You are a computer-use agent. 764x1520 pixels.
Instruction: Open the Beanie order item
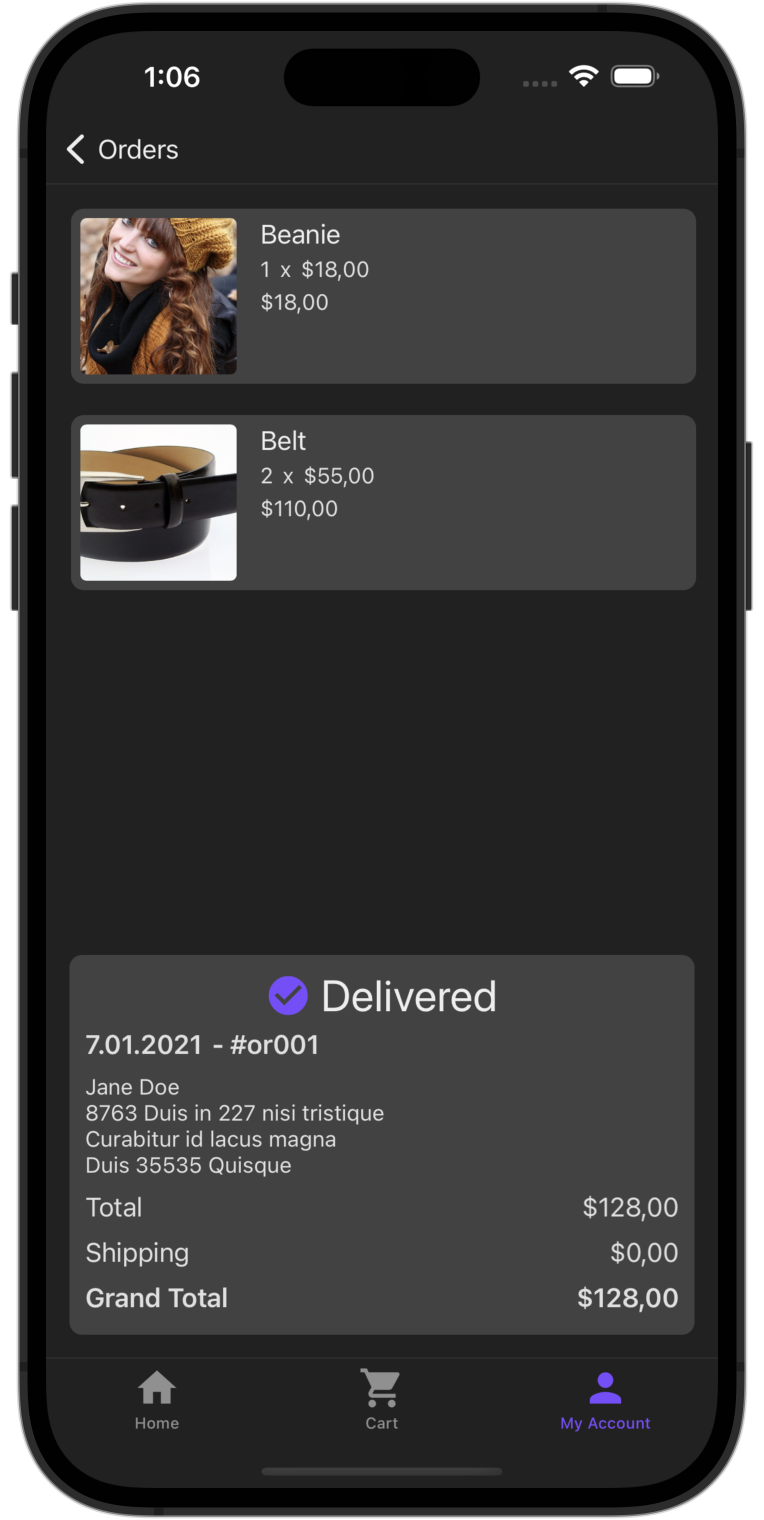(x=382, y=296)
